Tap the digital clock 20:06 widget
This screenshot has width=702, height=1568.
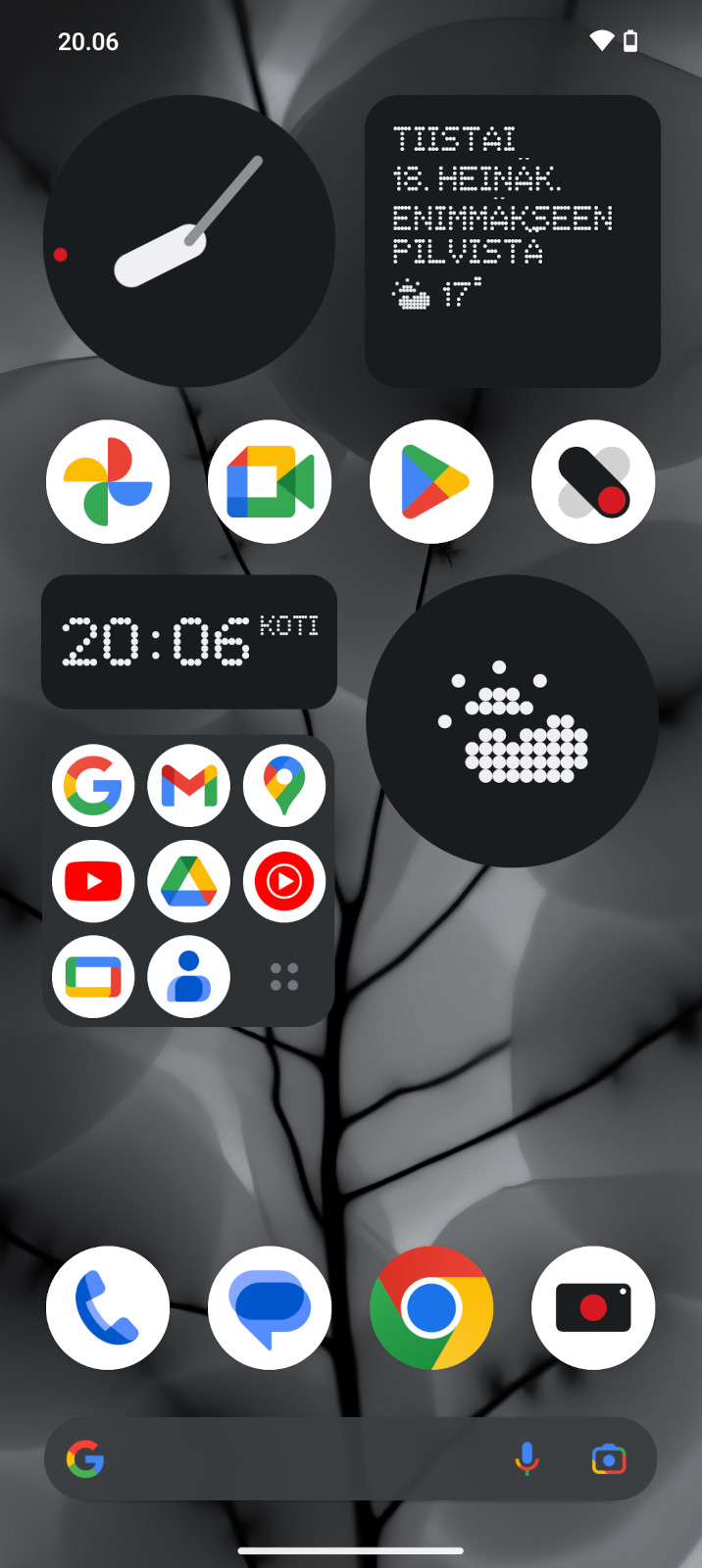(x=189, y=642)
